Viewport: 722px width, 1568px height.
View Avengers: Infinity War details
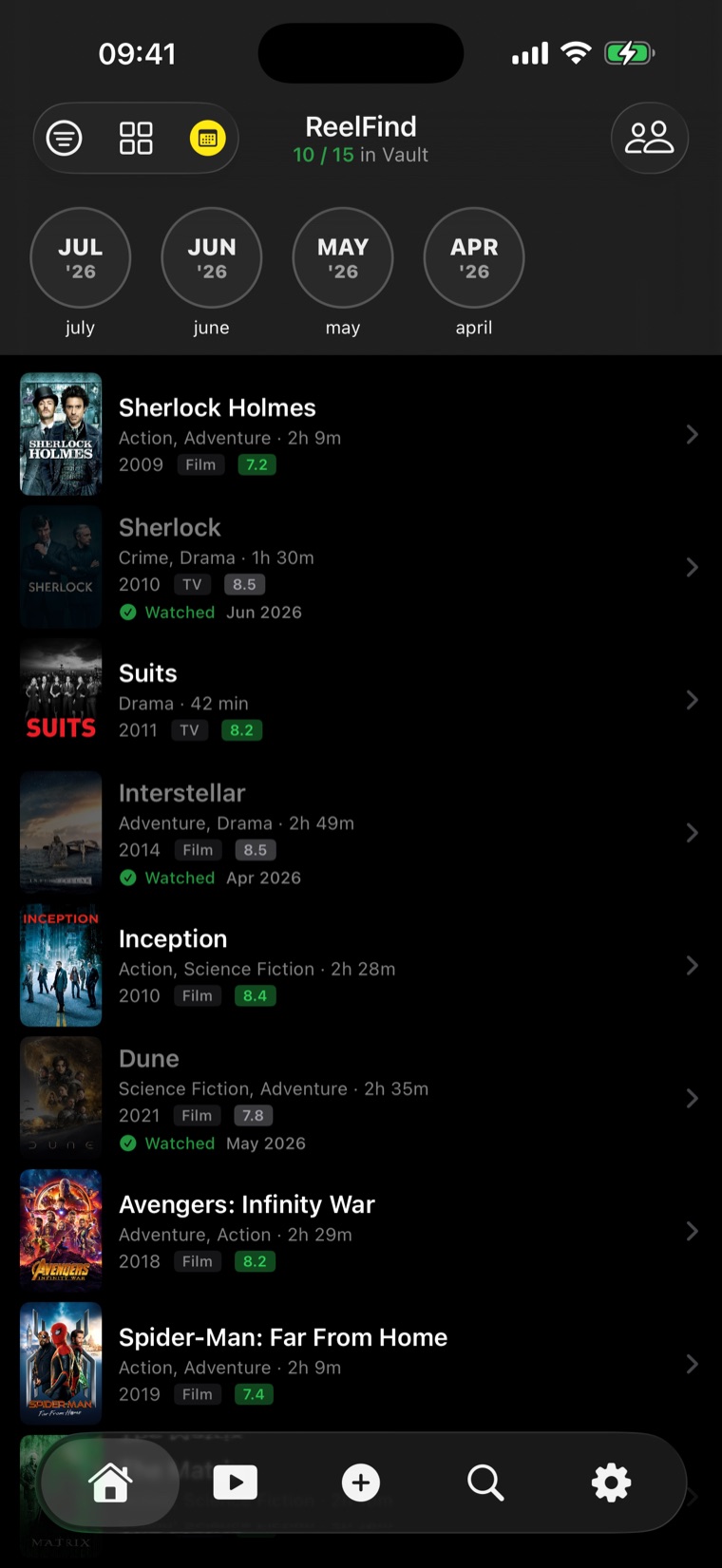(361, 1232)
